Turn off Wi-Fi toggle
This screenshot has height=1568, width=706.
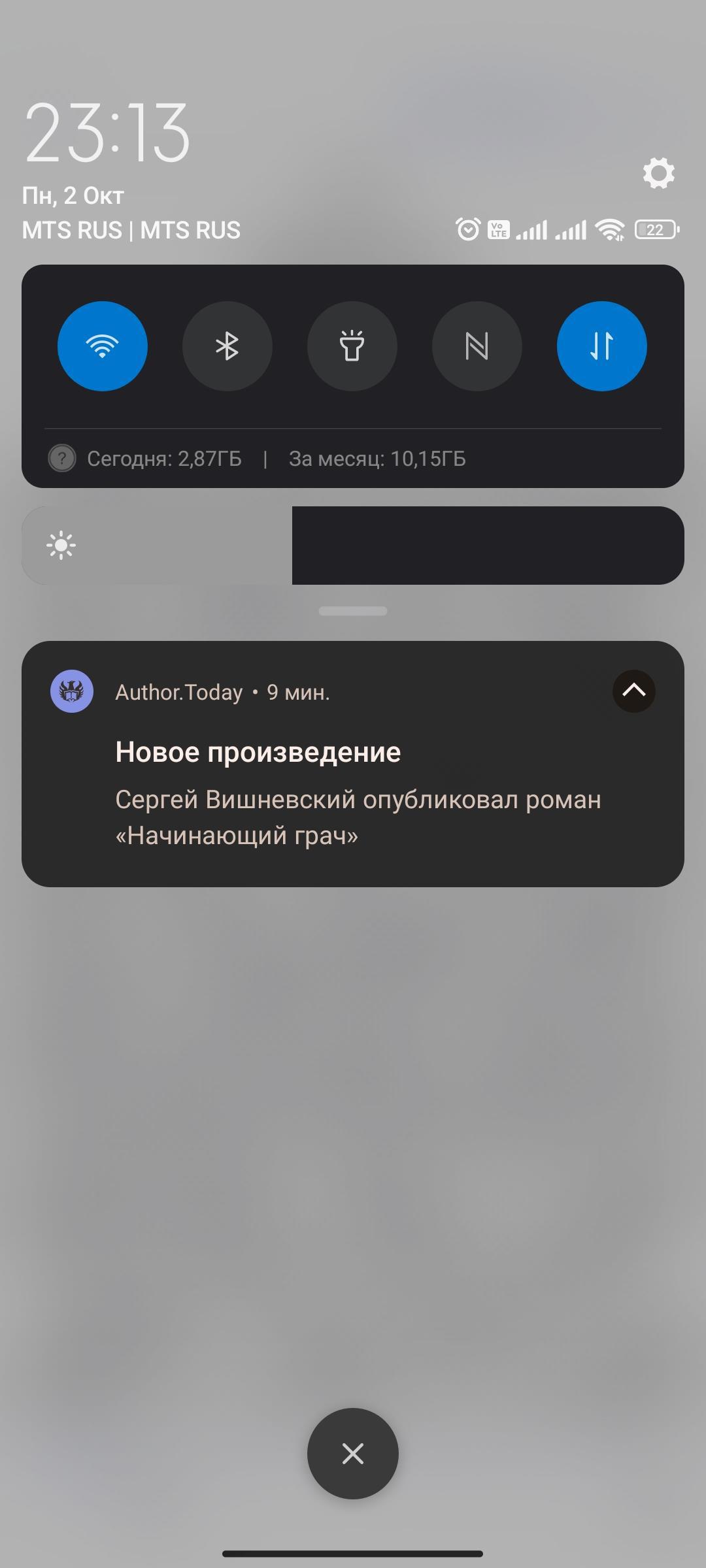(103, 346)
